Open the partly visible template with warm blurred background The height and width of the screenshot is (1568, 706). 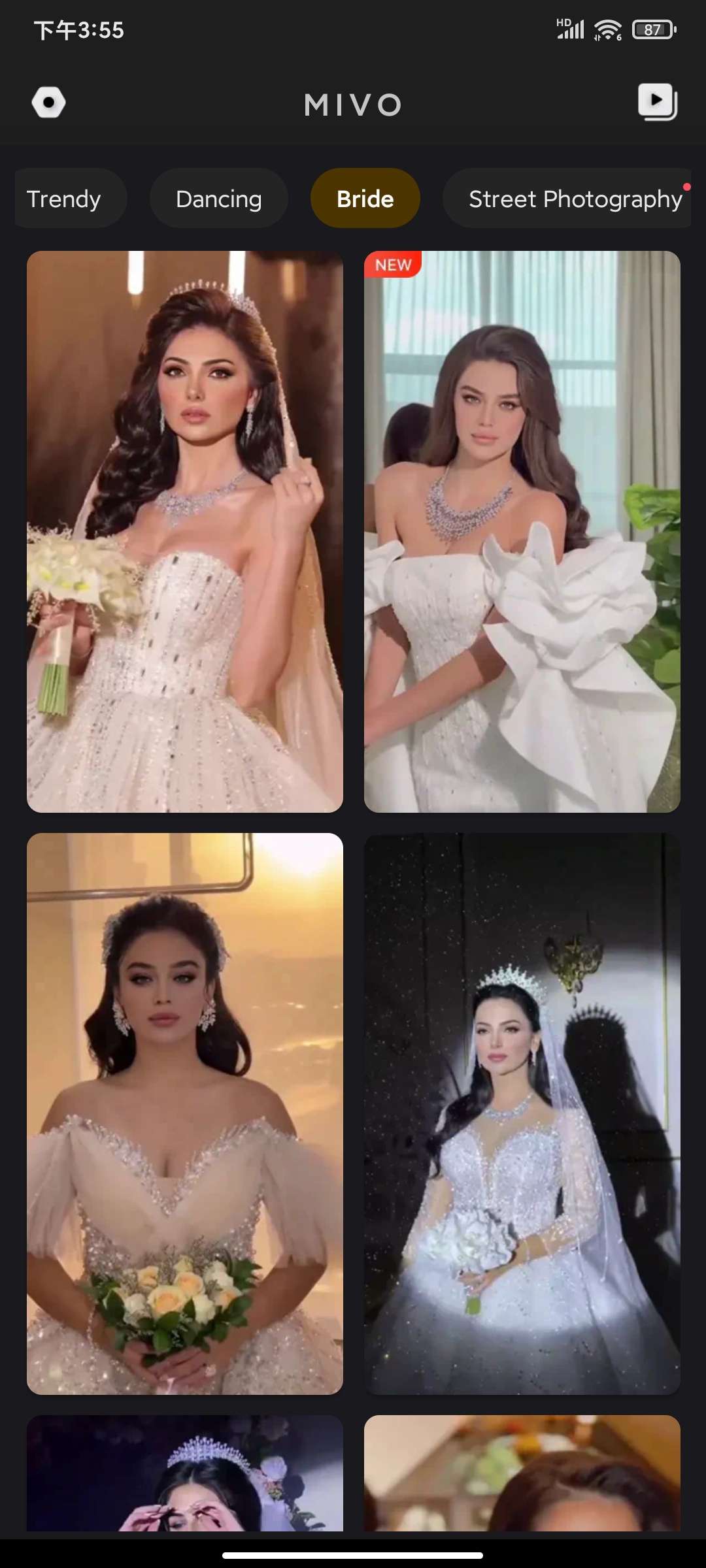(x=522, y=1473)
